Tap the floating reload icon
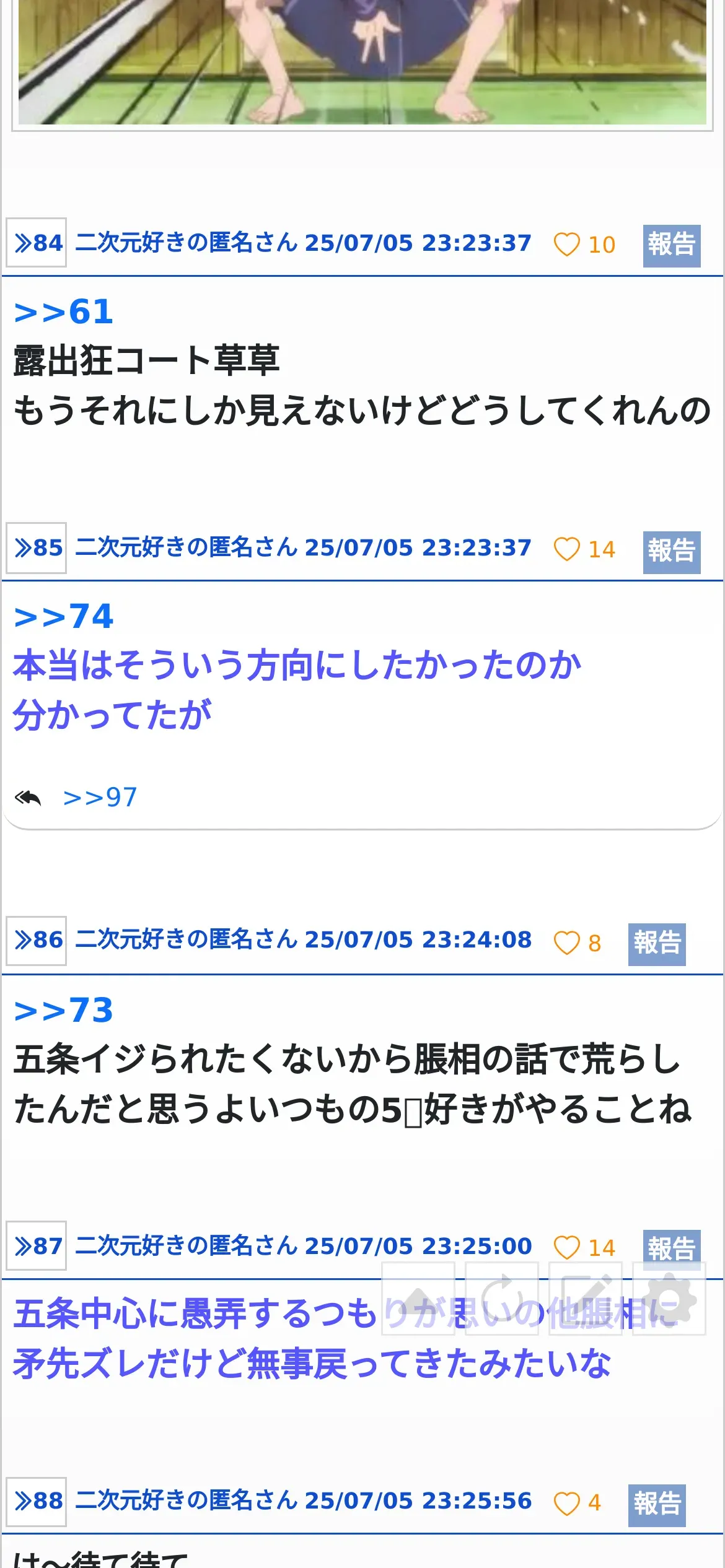The width and height of the screenshot is (725, 1568). (x=502, y=1298)
